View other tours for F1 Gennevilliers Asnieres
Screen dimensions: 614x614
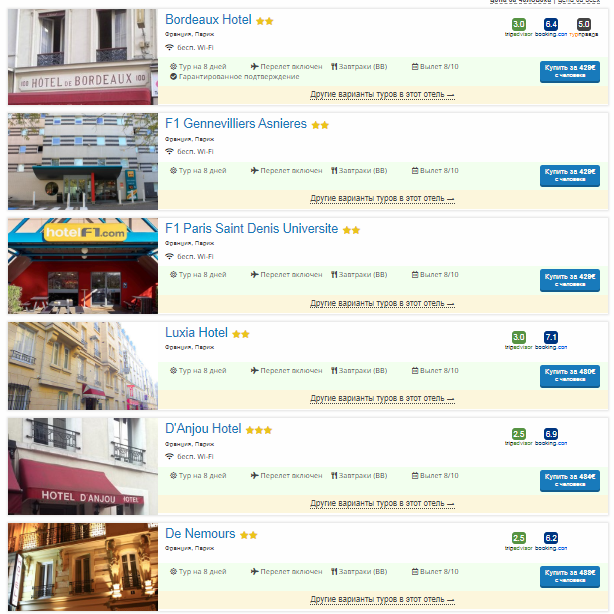[381, 198]
